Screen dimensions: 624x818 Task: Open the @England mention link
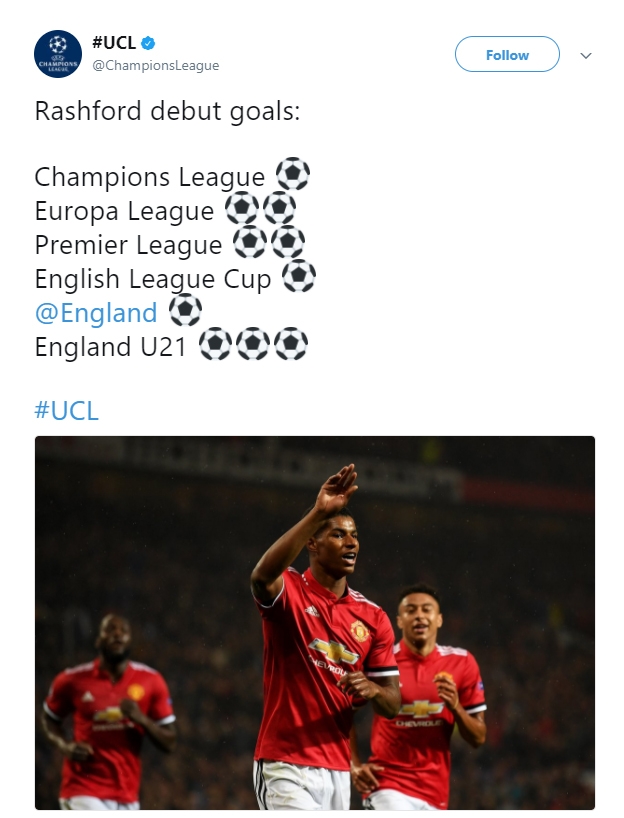(96, 313)
